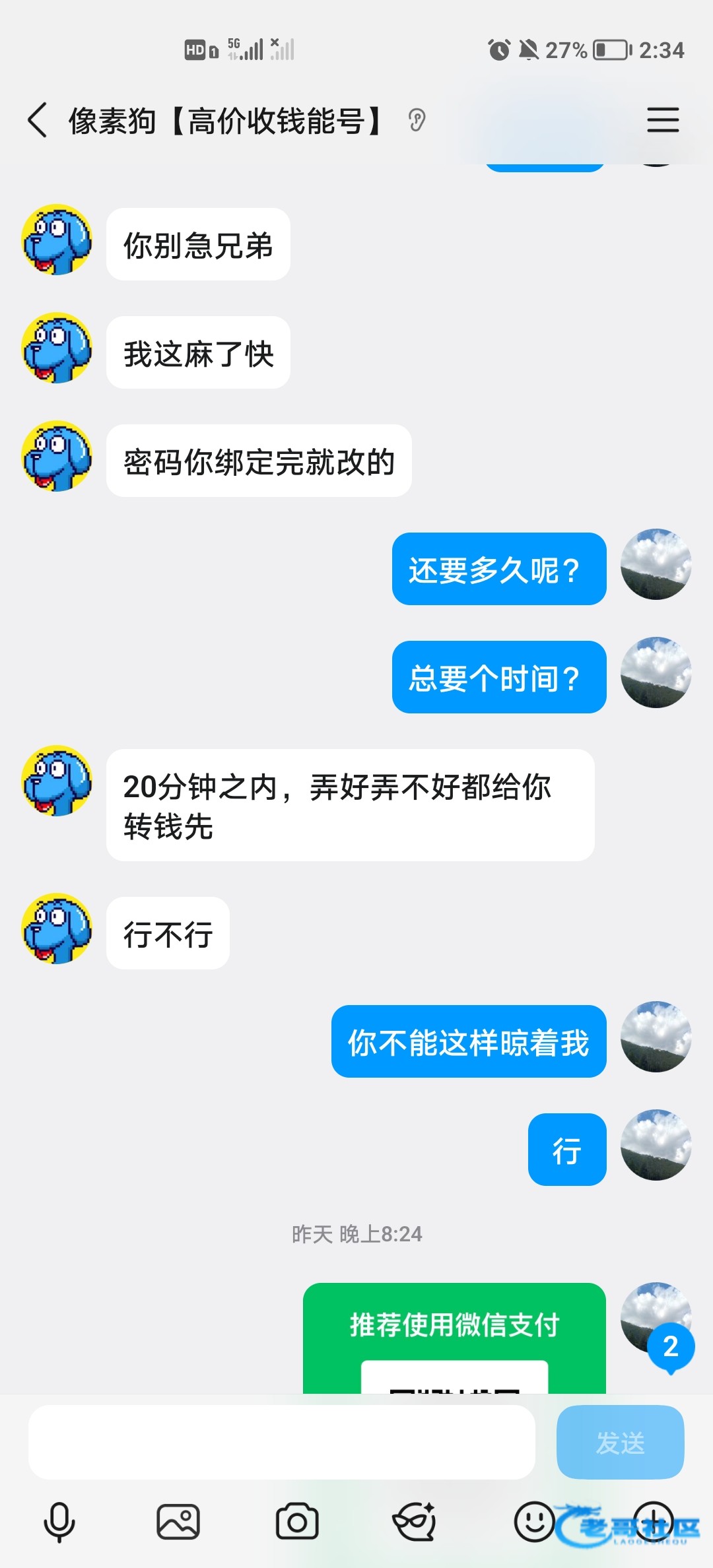Jump to the 2 unread new messages
Image resolution: width=713 pixels, height=1568 pixels.
tap(670, 1346)
